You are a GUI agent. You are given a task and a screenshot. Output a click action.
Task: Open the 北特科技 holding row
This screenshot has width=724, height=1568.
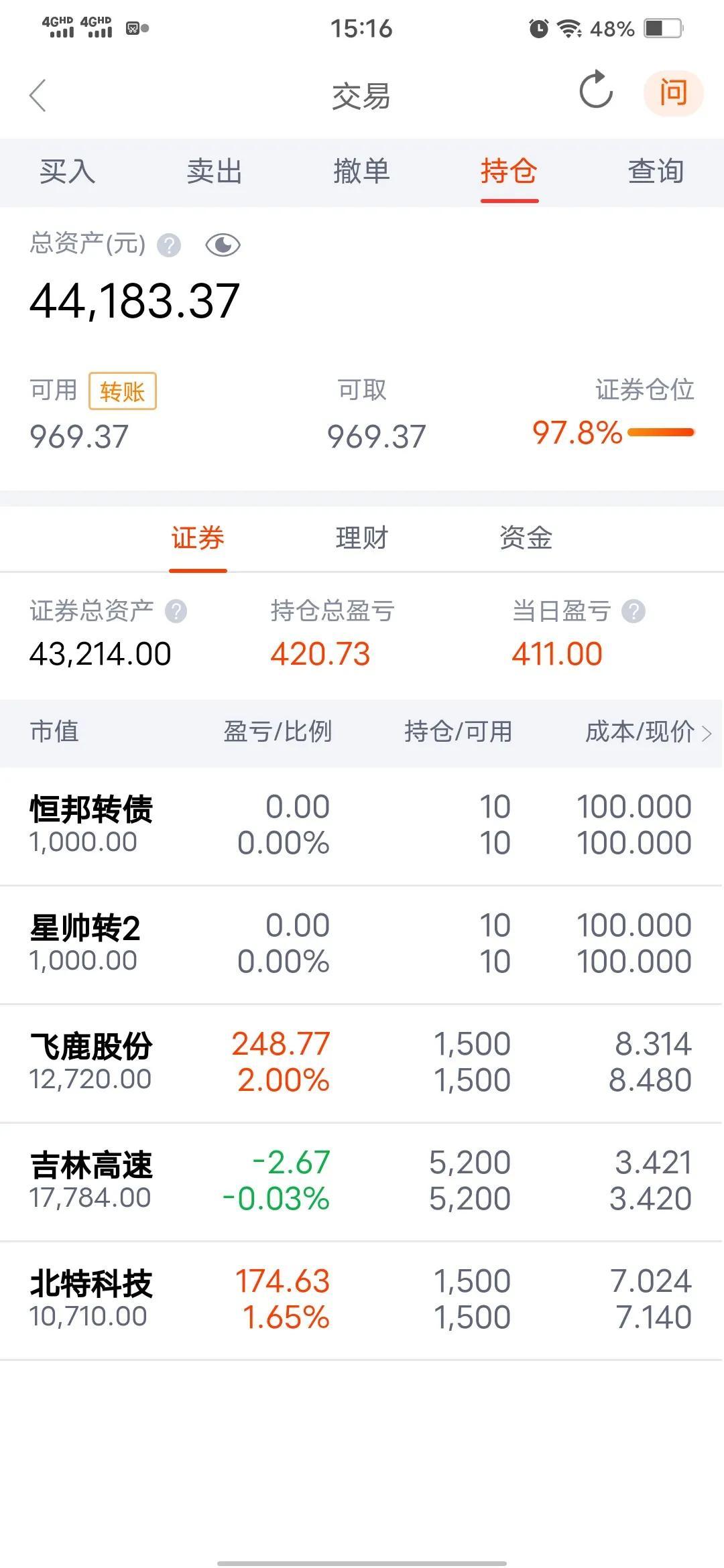(362, 1300)
